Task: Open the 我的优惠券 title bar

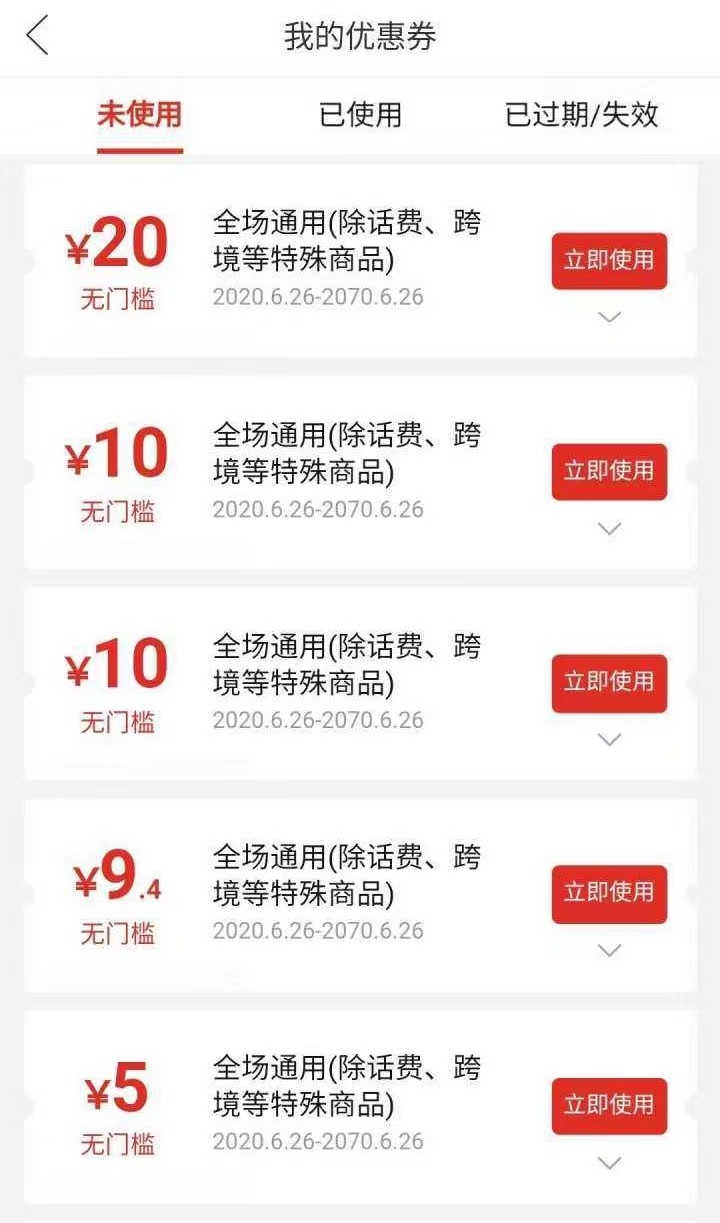Action: 360,36
